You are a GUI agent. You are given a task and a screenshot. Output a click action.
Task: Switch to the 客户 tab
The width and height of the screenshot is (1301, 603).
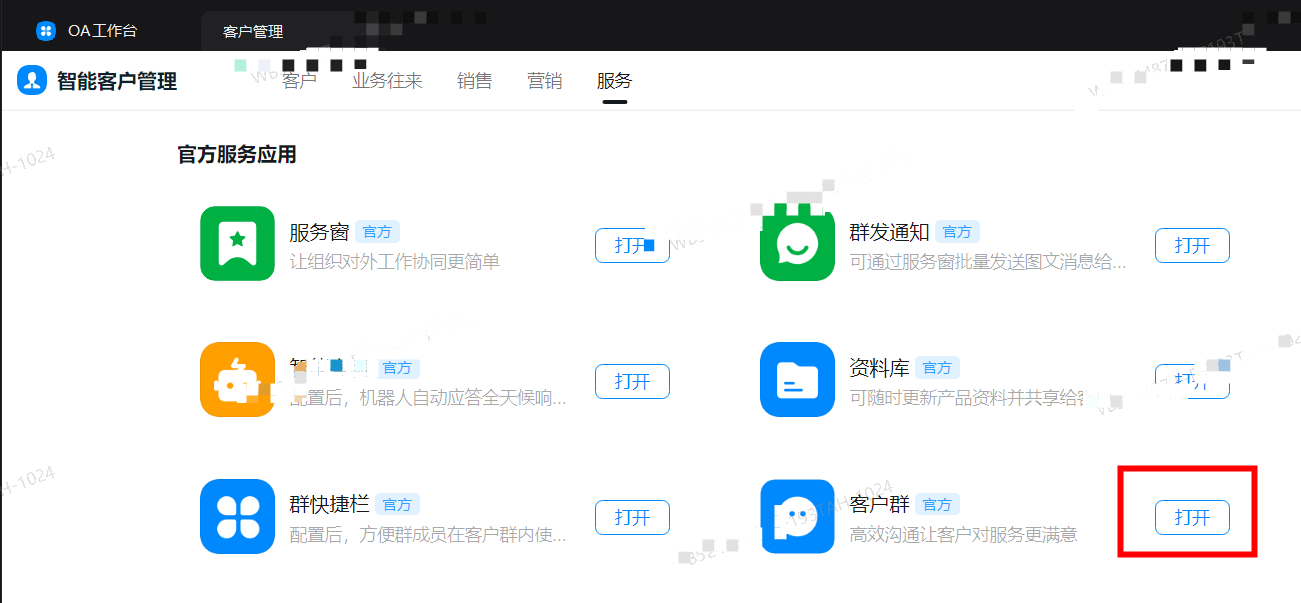(299, 82)
